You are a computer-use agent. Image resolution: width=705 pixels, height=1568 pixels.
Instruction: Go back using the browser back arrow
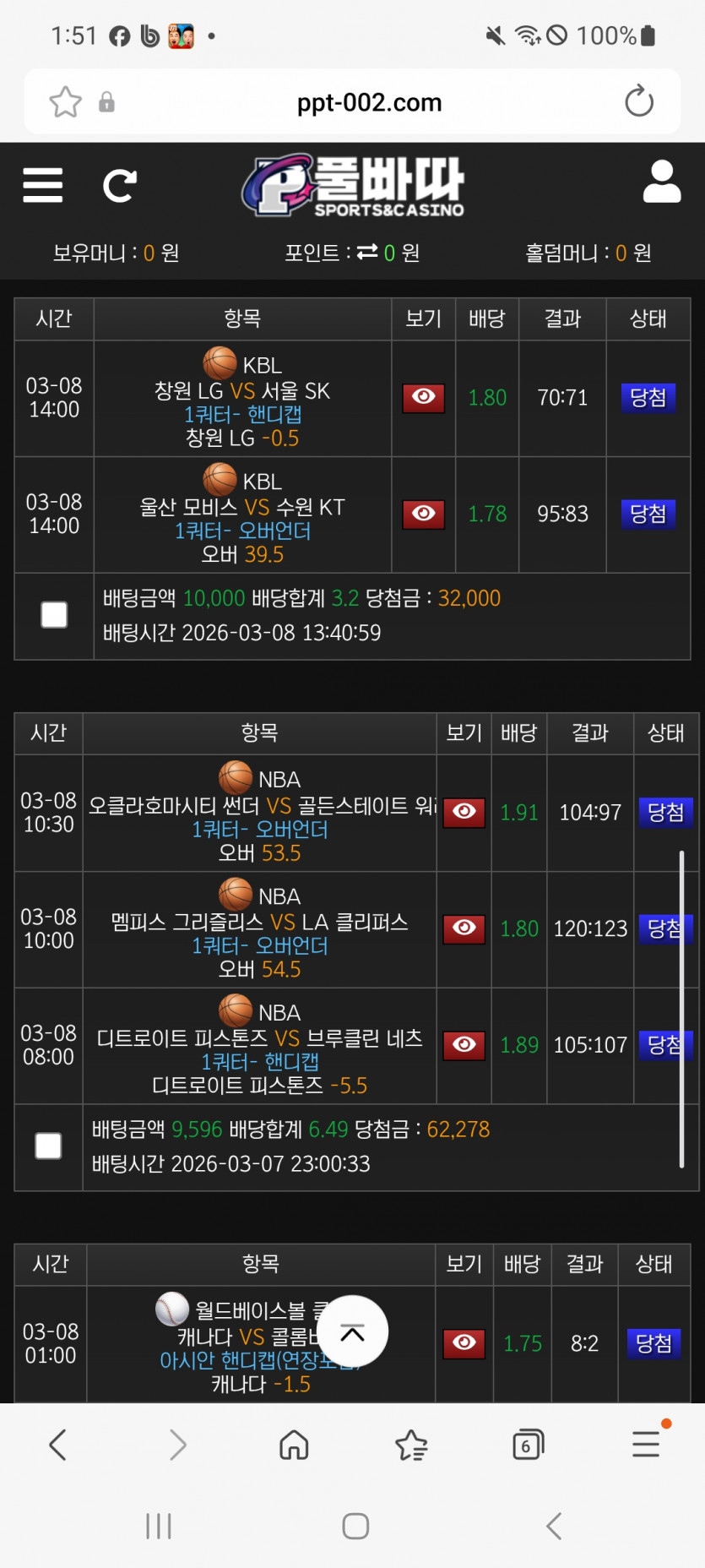pos(58,1445)
